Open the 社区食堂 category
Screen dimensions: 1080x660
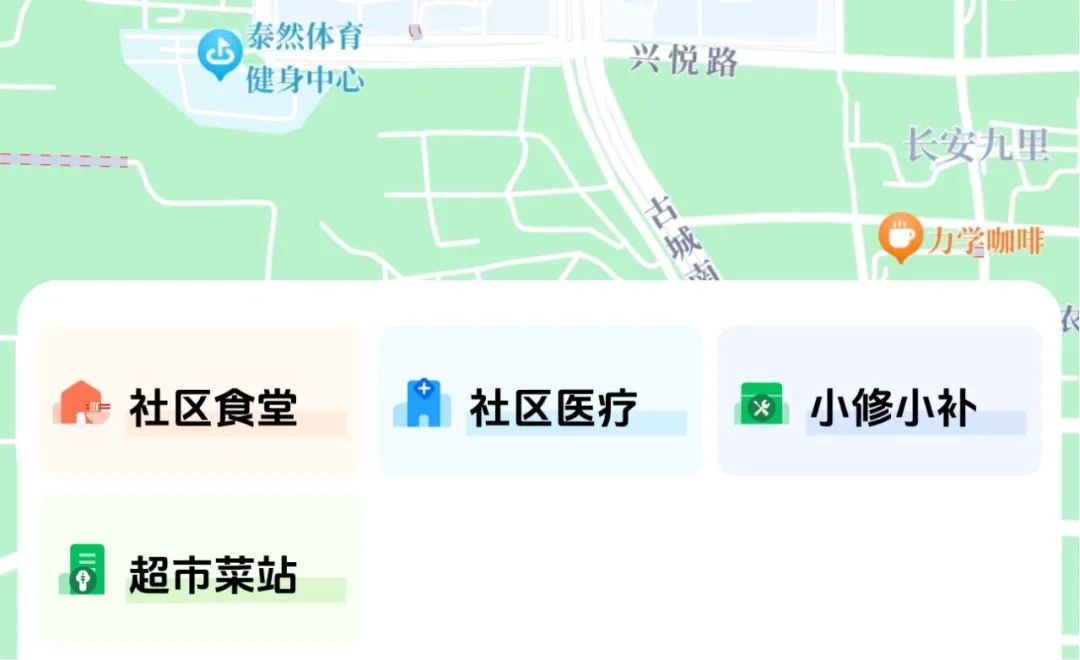198,400
